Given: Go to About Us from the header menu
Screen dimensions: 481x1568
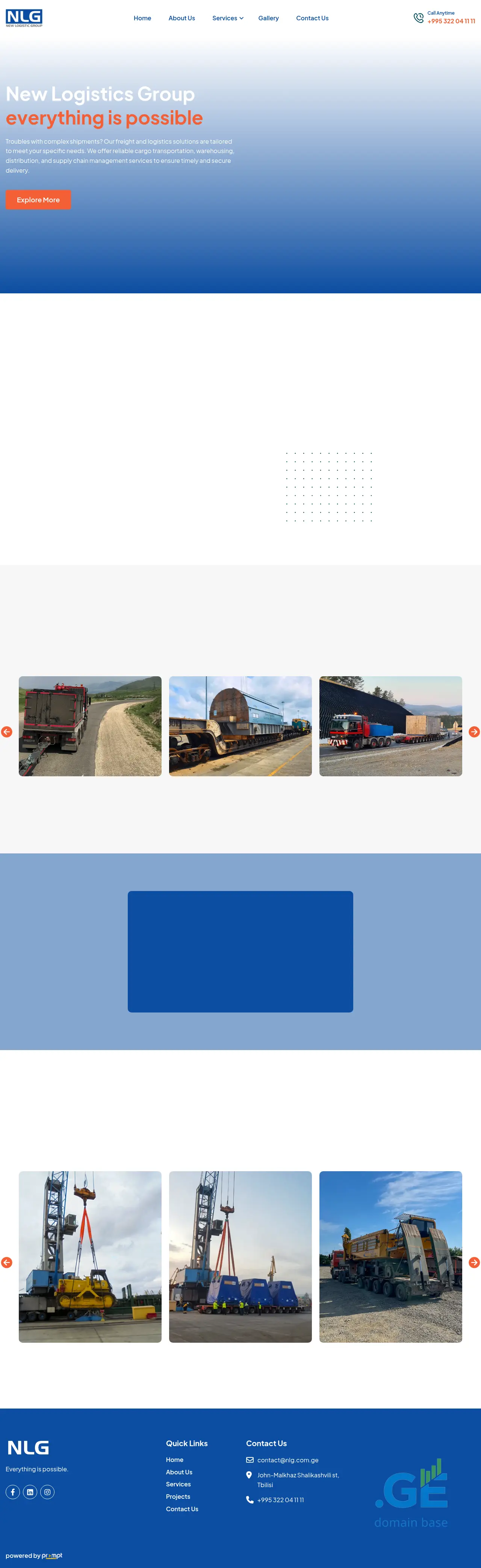Looking at the screenshot, I should tap(182, 18).
